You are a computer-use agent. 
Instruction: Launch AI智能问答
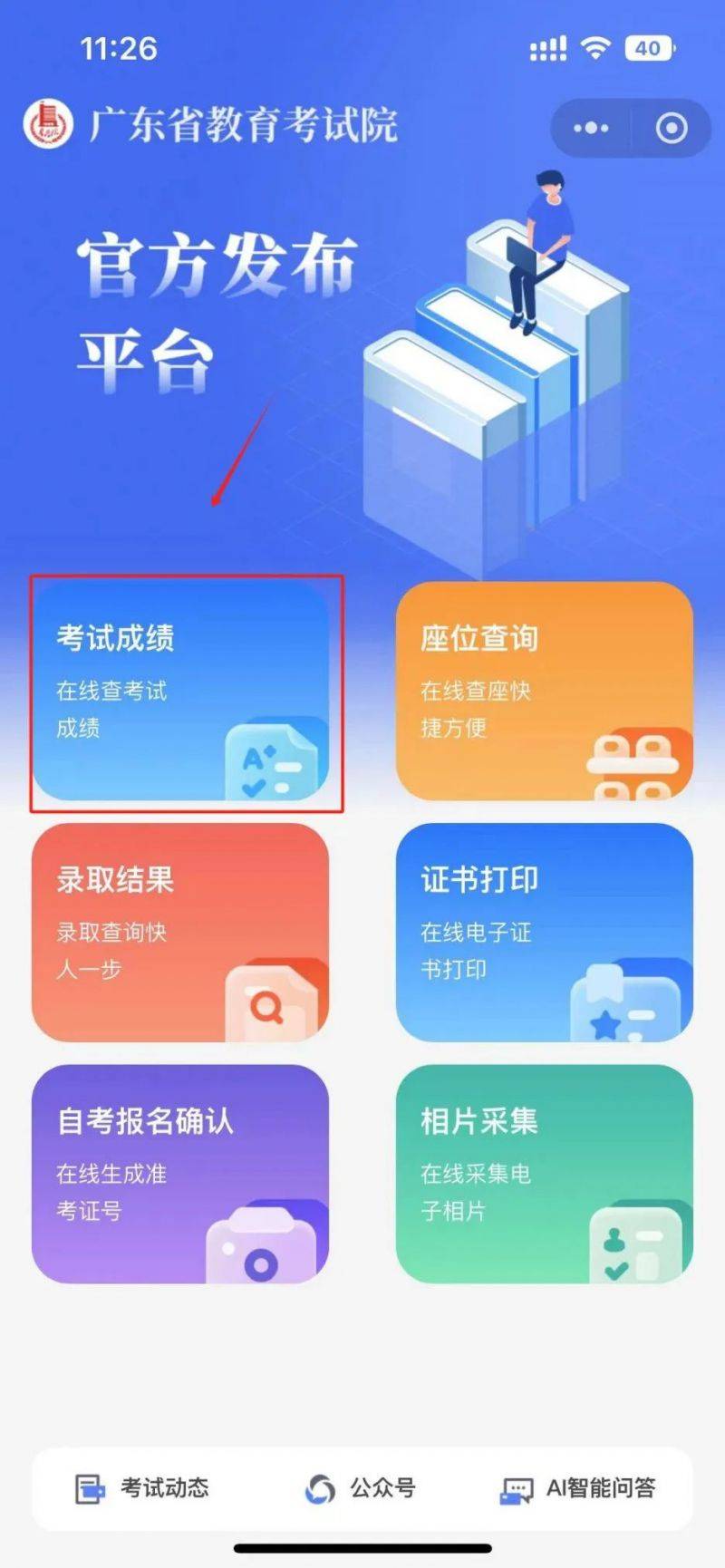click(x=578, y=1488)
